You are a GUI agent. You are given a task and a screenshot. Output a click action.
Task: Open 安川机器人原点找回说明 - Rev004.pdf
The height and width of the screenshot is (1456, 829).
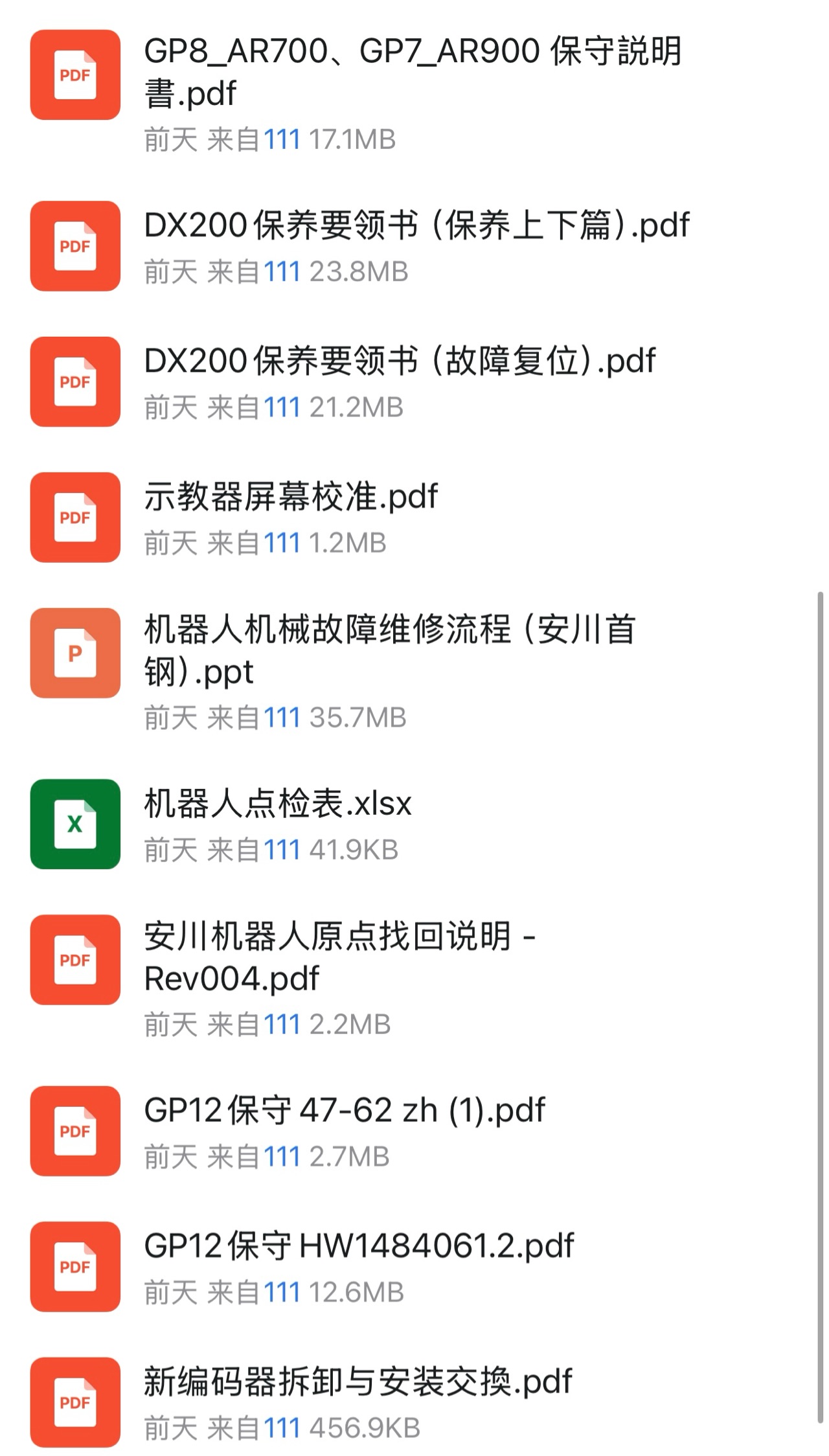pyautogui.click(x=339, y=957)
